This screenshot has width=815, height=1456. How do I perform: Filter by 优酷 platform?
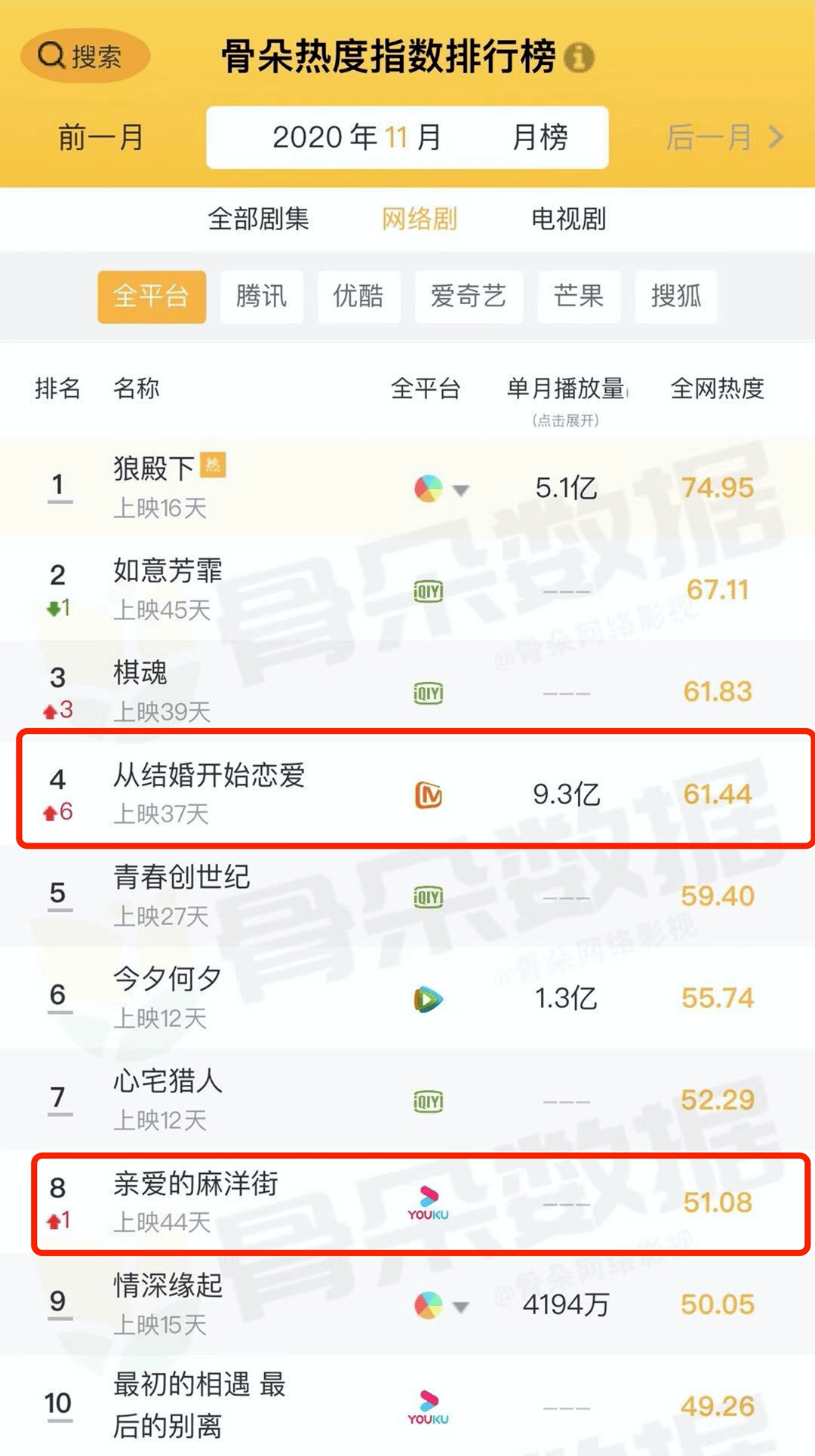click(x=358, y=296)
